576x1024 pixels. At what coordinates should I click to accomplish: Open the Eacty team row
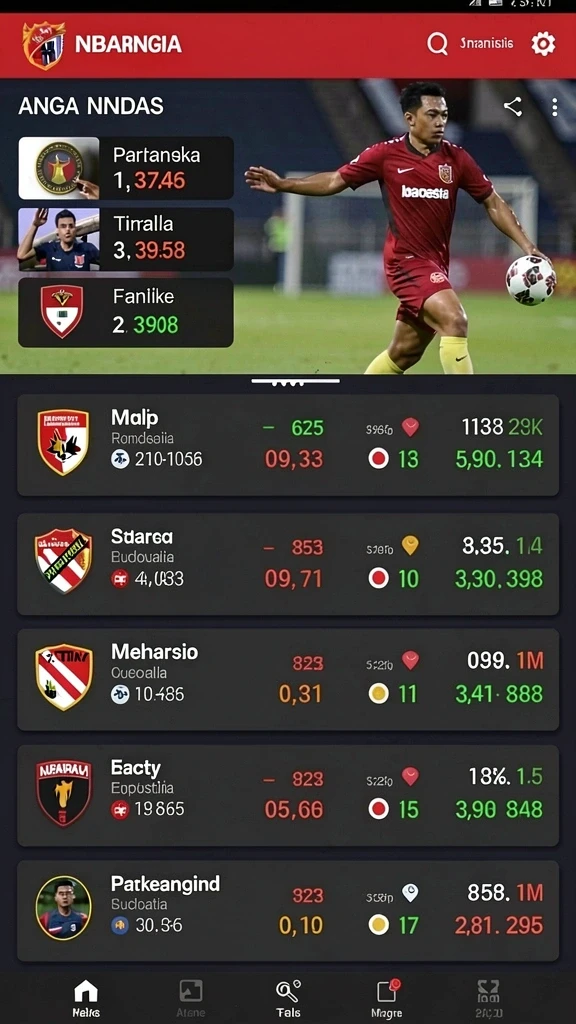point(288,795)
